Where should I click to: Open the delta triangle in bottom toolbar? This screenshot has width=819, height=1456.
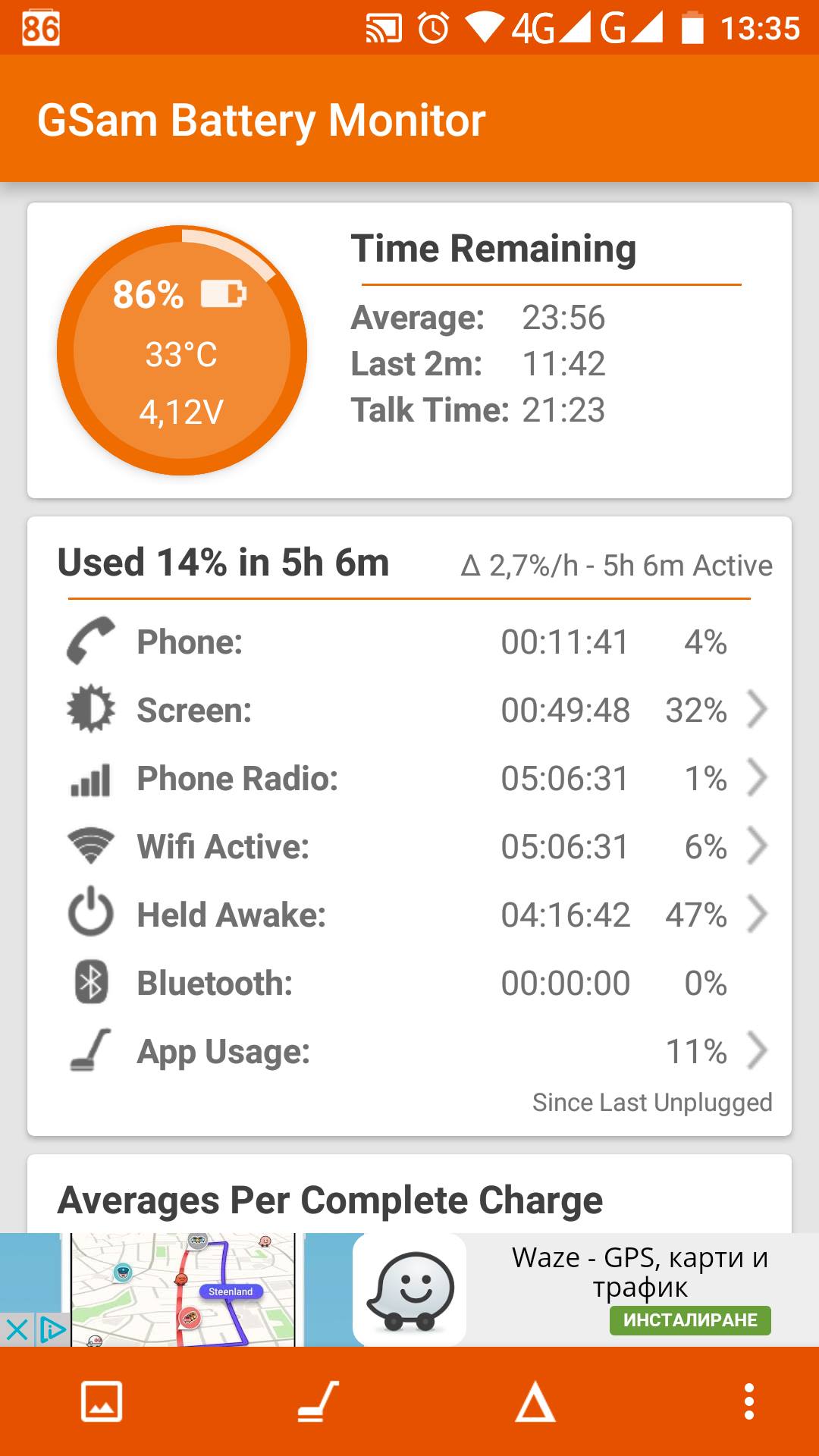click(x=535, y=1401)
